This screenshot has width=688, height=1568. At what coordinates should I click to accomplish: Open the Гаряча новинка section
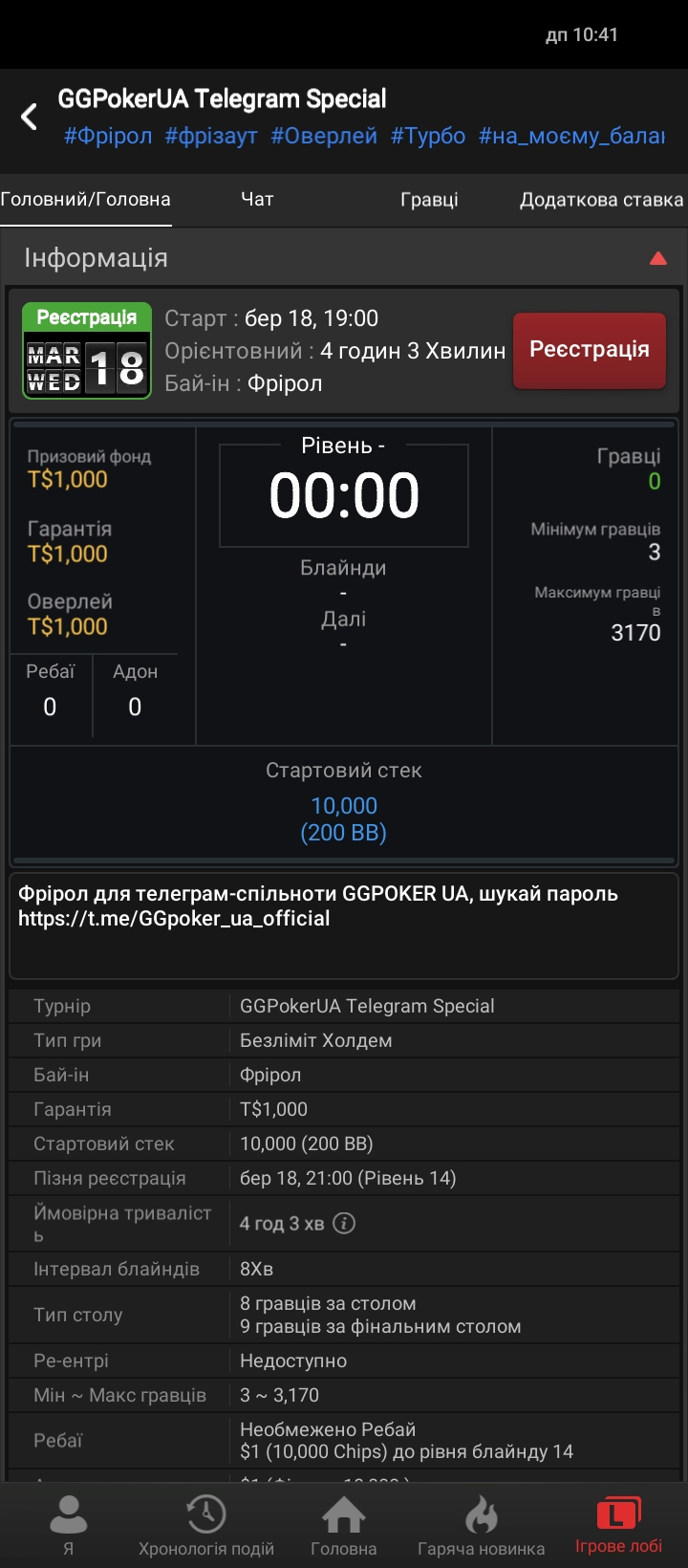tap(481, 1525)
